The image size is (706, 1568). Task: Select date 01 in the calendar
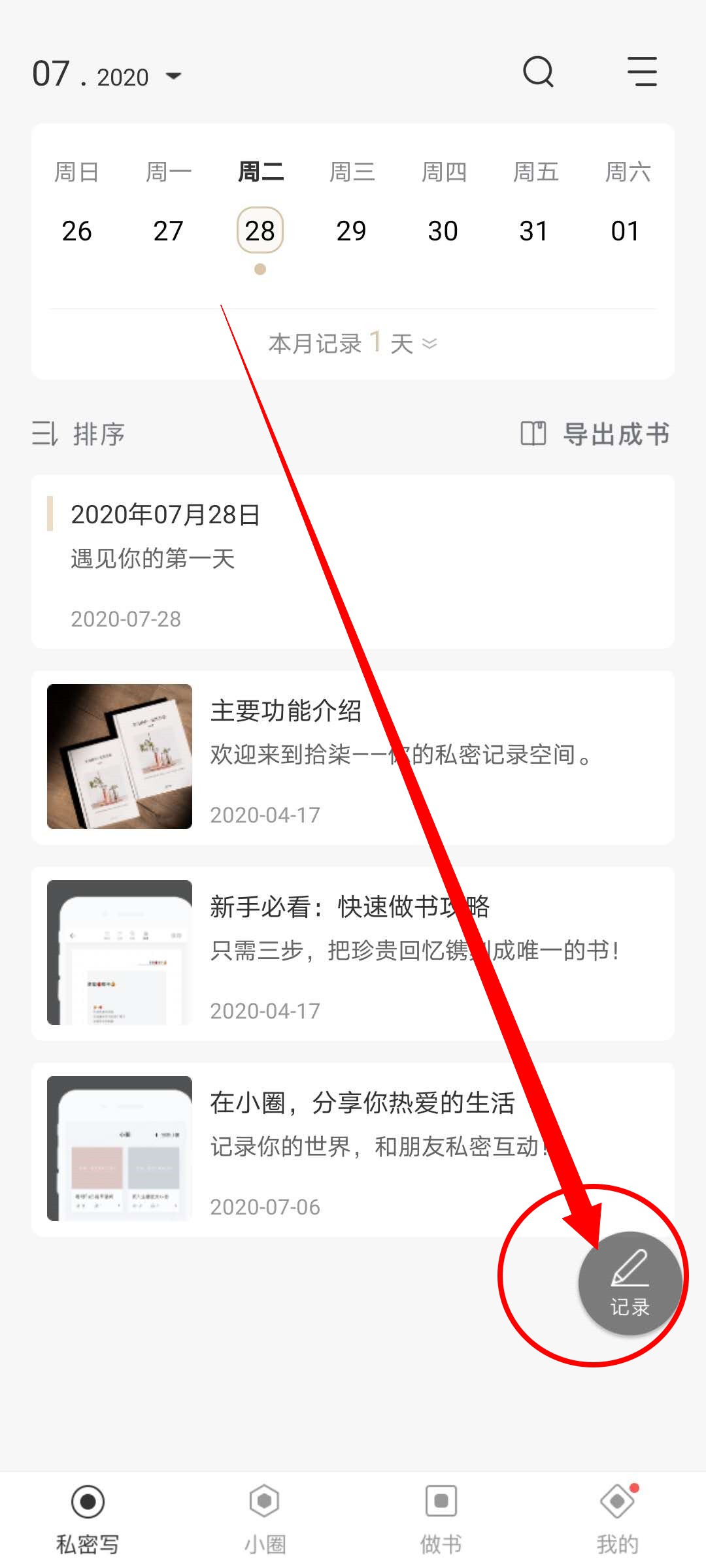626,231
